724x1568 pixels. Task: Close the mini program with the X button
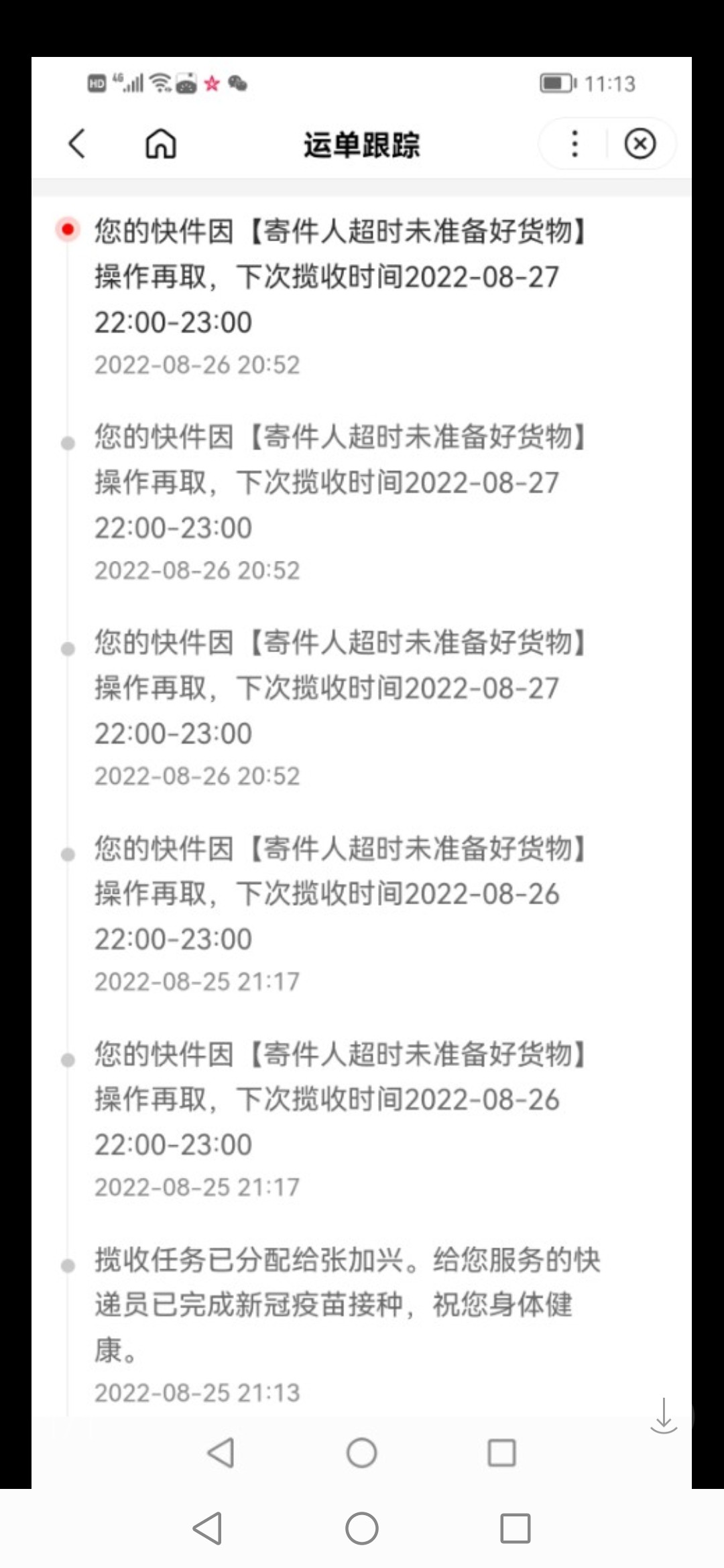pyautogui.click(x=640, y=143)
